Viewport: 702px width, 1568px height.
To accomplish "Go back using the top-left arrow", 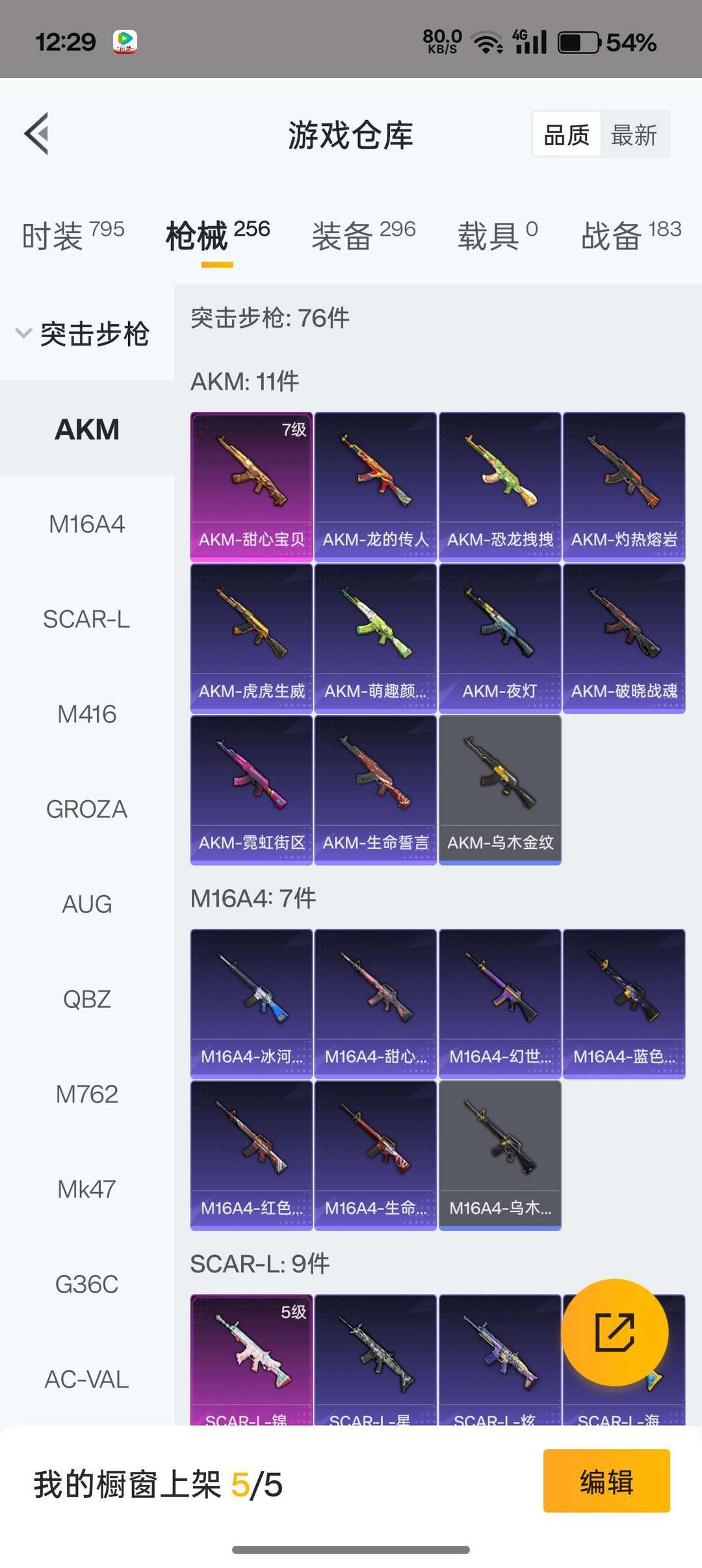I will coord(37,134).
